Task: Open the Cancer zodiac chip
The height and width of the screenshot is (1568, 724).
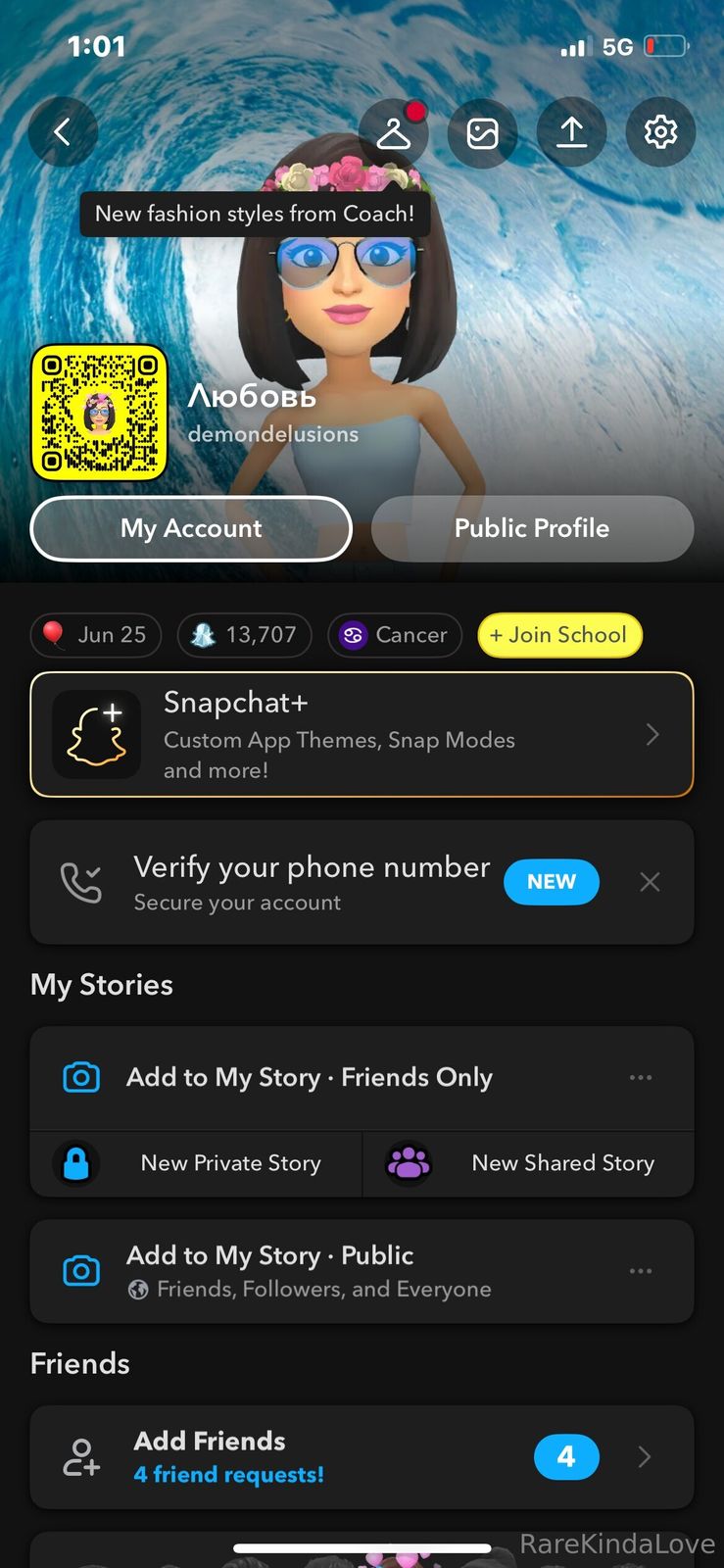Action: (394, 635)
